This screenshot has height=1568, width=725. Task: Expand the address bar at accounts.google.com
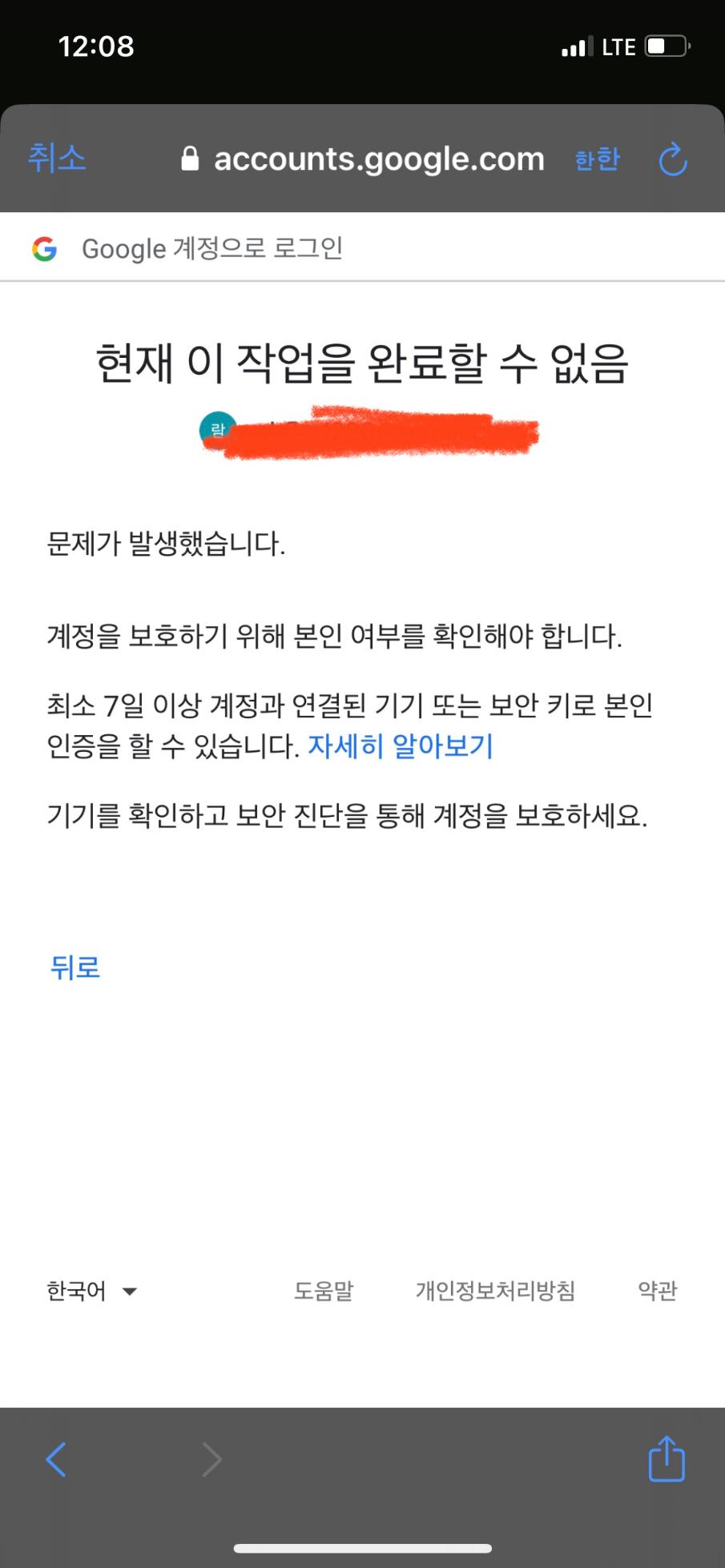378,158
